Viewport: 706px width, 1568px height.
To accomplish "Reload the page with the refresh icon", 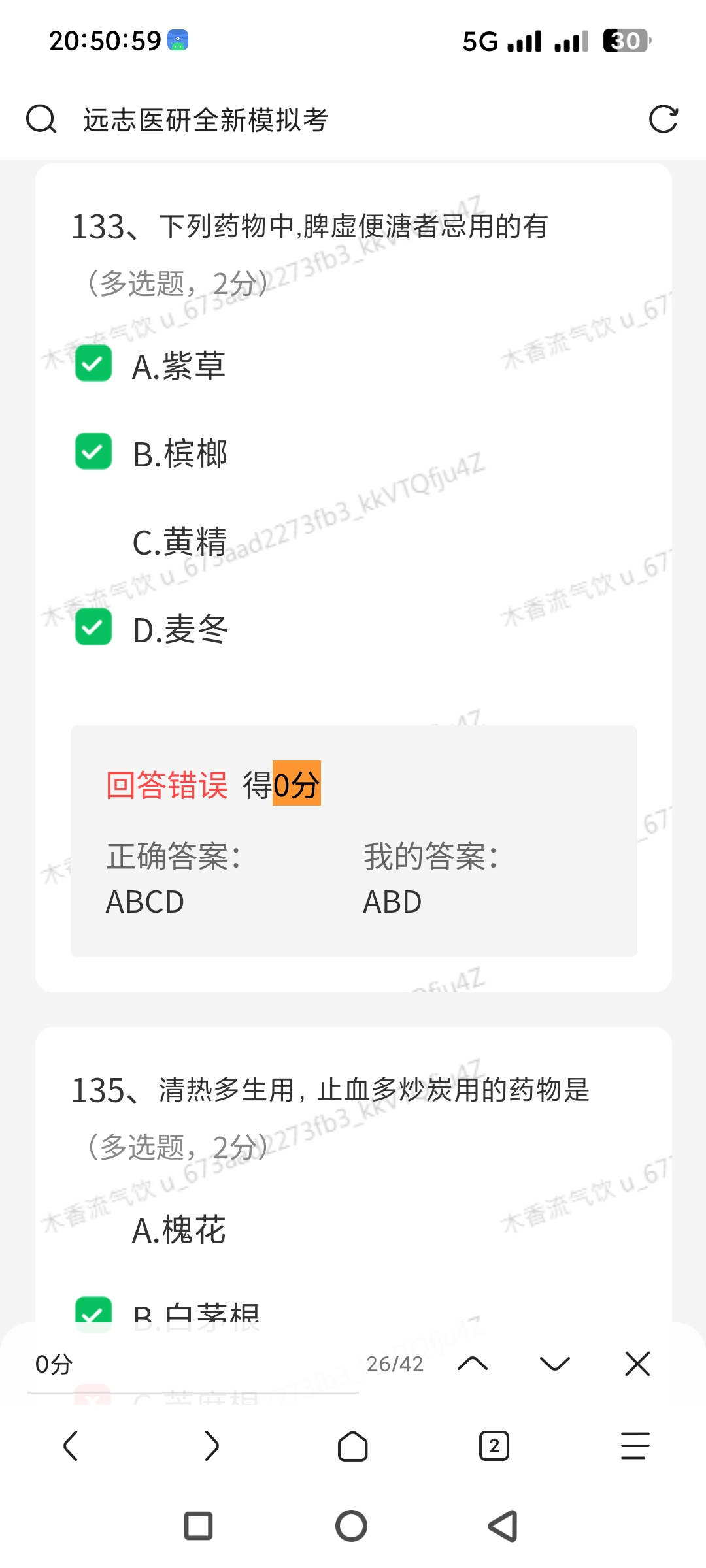I will [x=663, y=120].
